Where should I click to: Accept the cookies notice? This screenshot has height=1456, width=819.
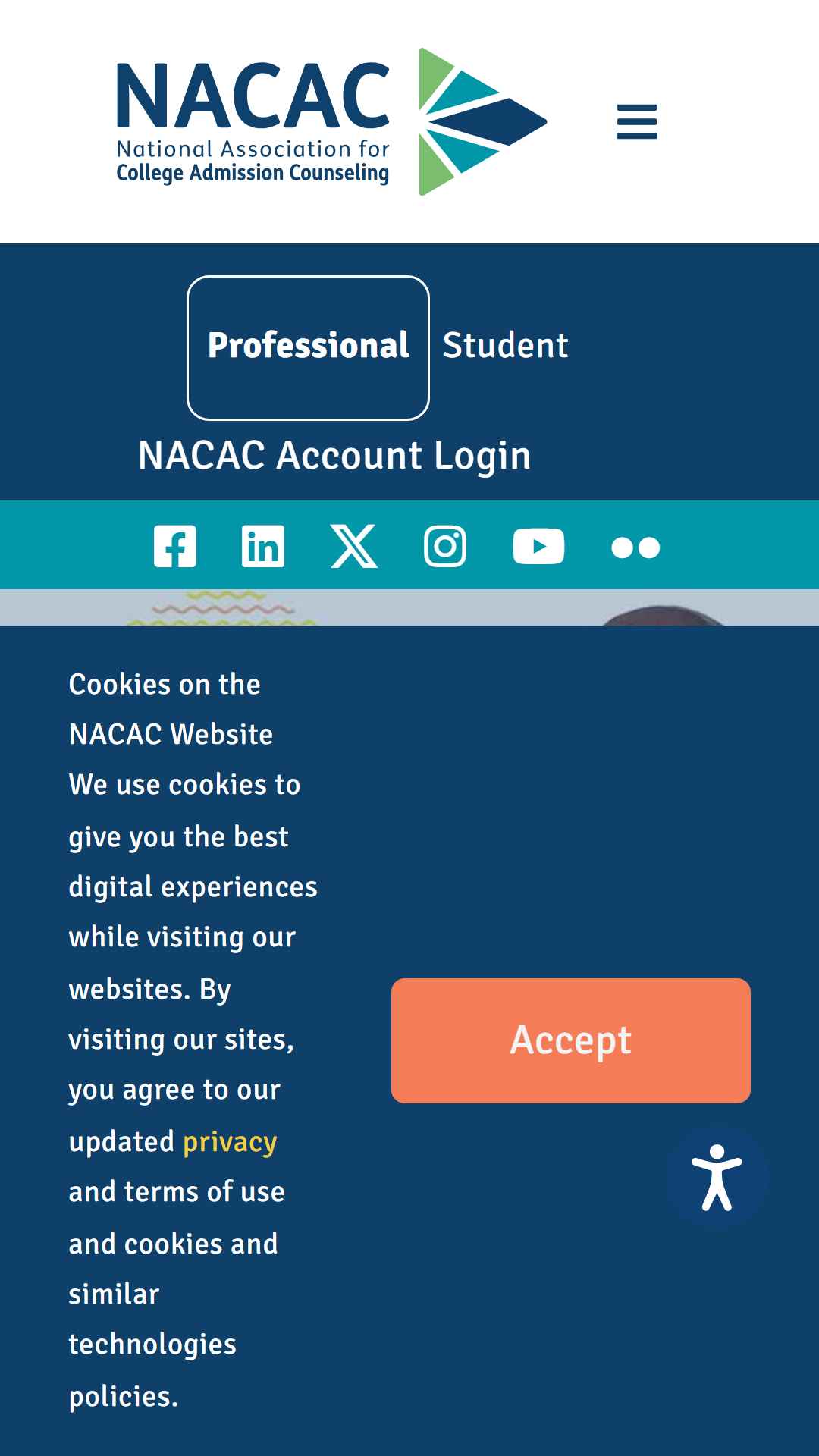tap(571, 1040)
